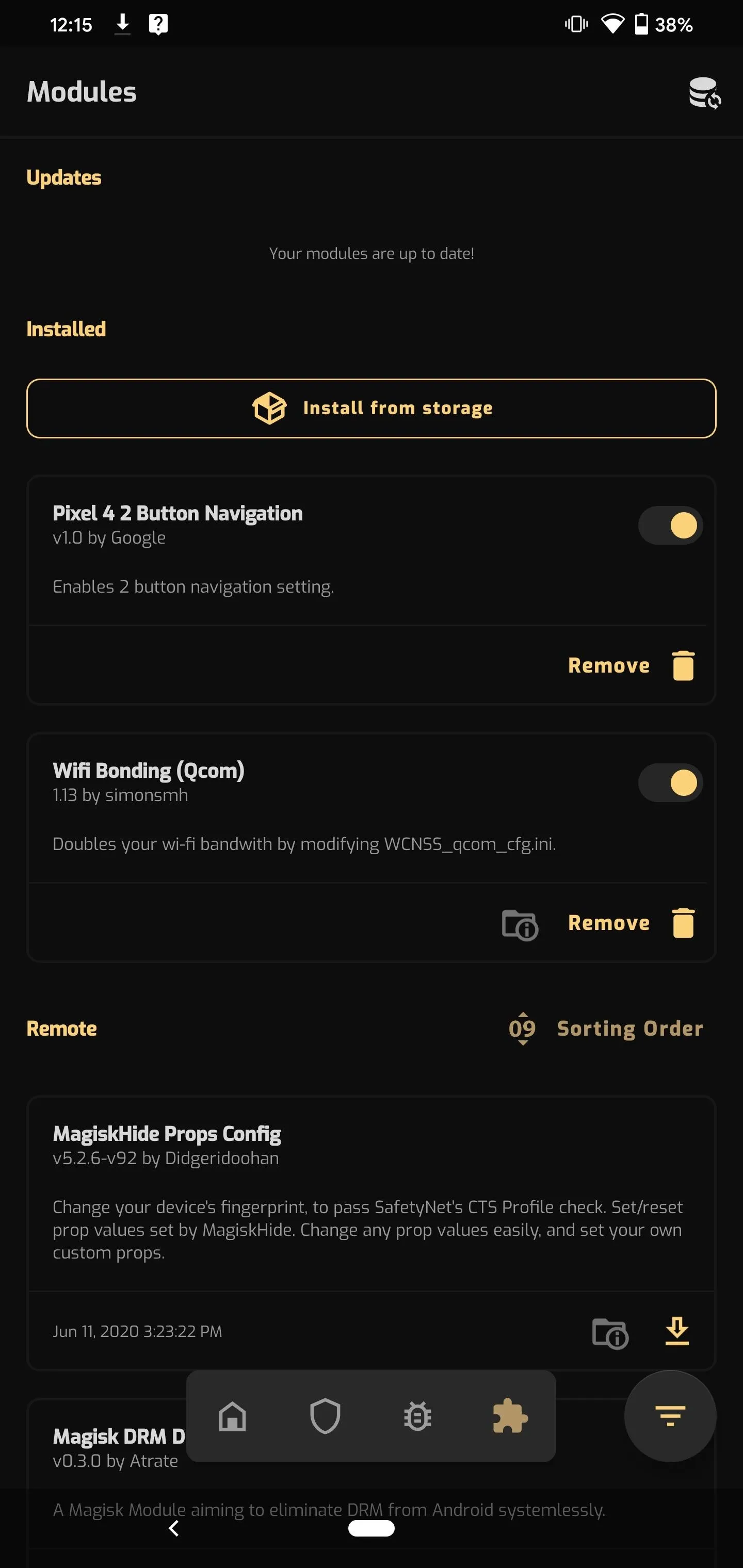Open the floating filter button

tap(670, 1416)
